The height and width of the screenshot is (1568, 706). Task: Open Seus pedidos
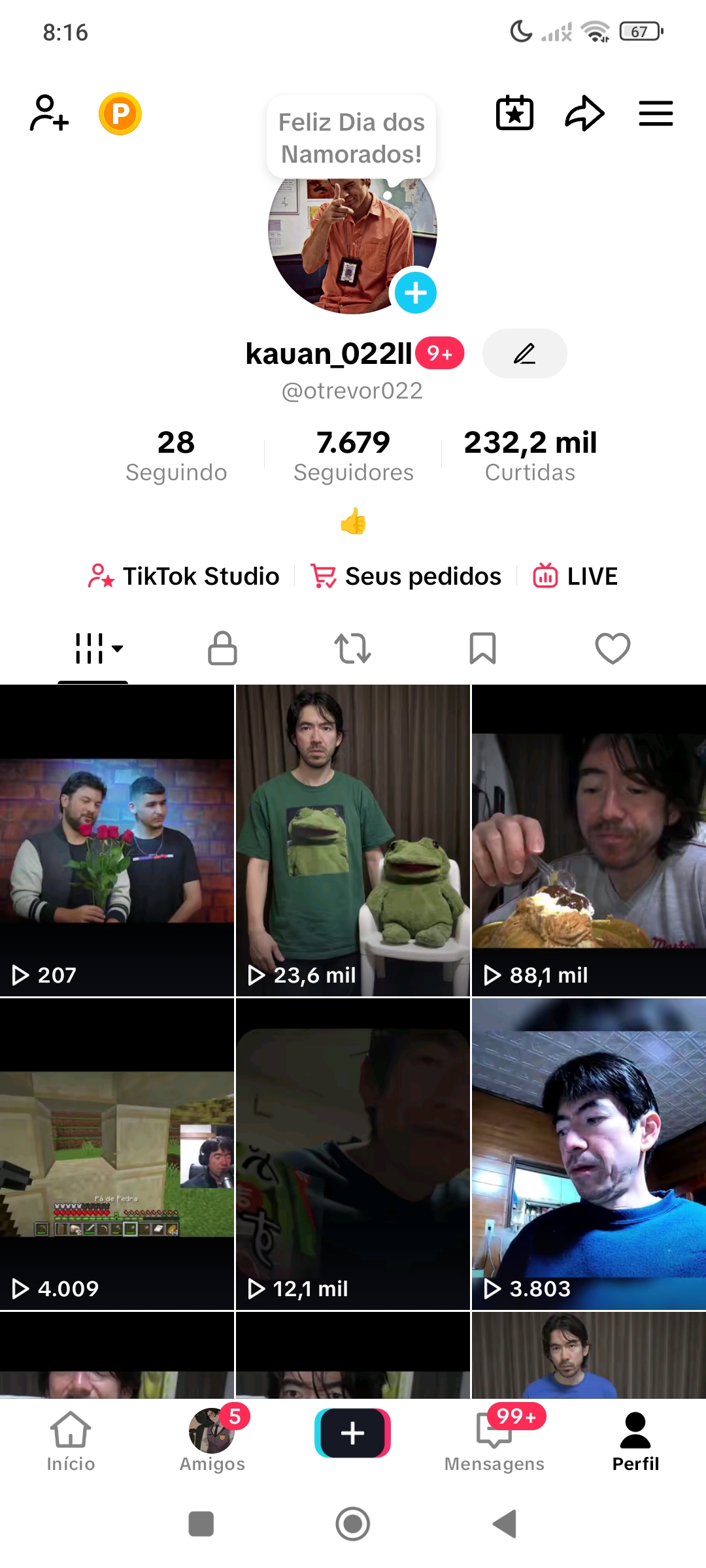pyautogui.click(x=406, y=576)
